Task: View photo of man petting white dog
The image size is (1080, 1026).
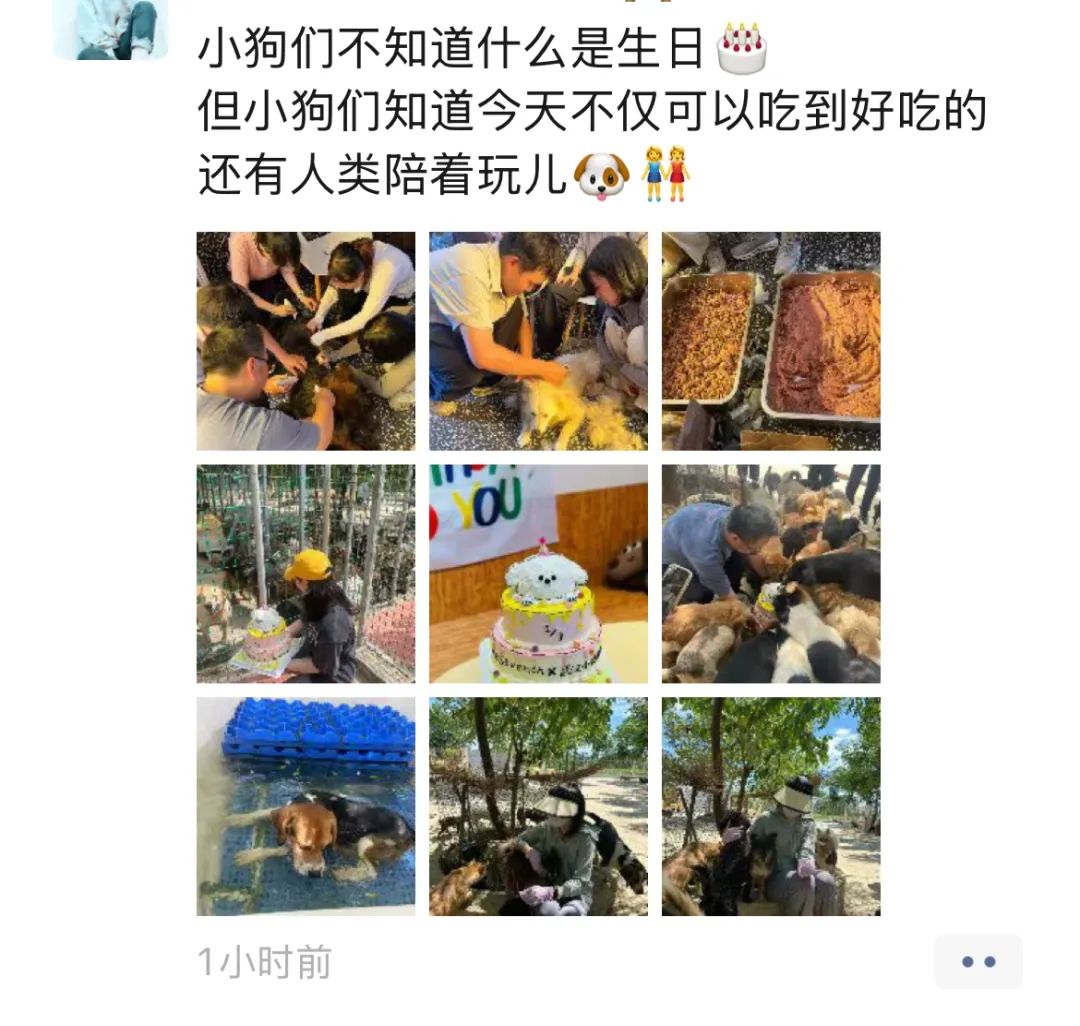Action: pyautogui.click(x=538, y=341)
